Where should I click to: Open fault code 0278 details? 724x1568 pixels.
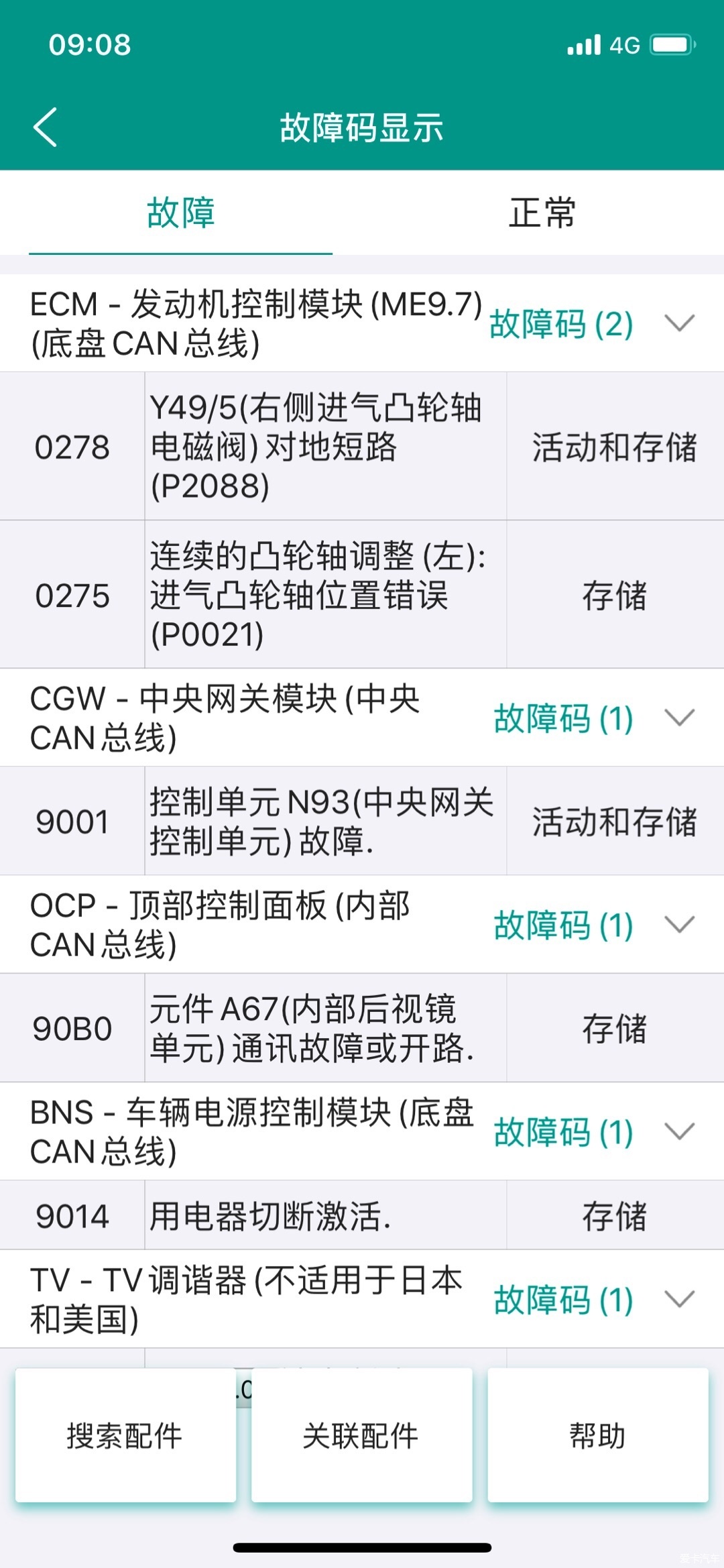(x=362, y=447)
